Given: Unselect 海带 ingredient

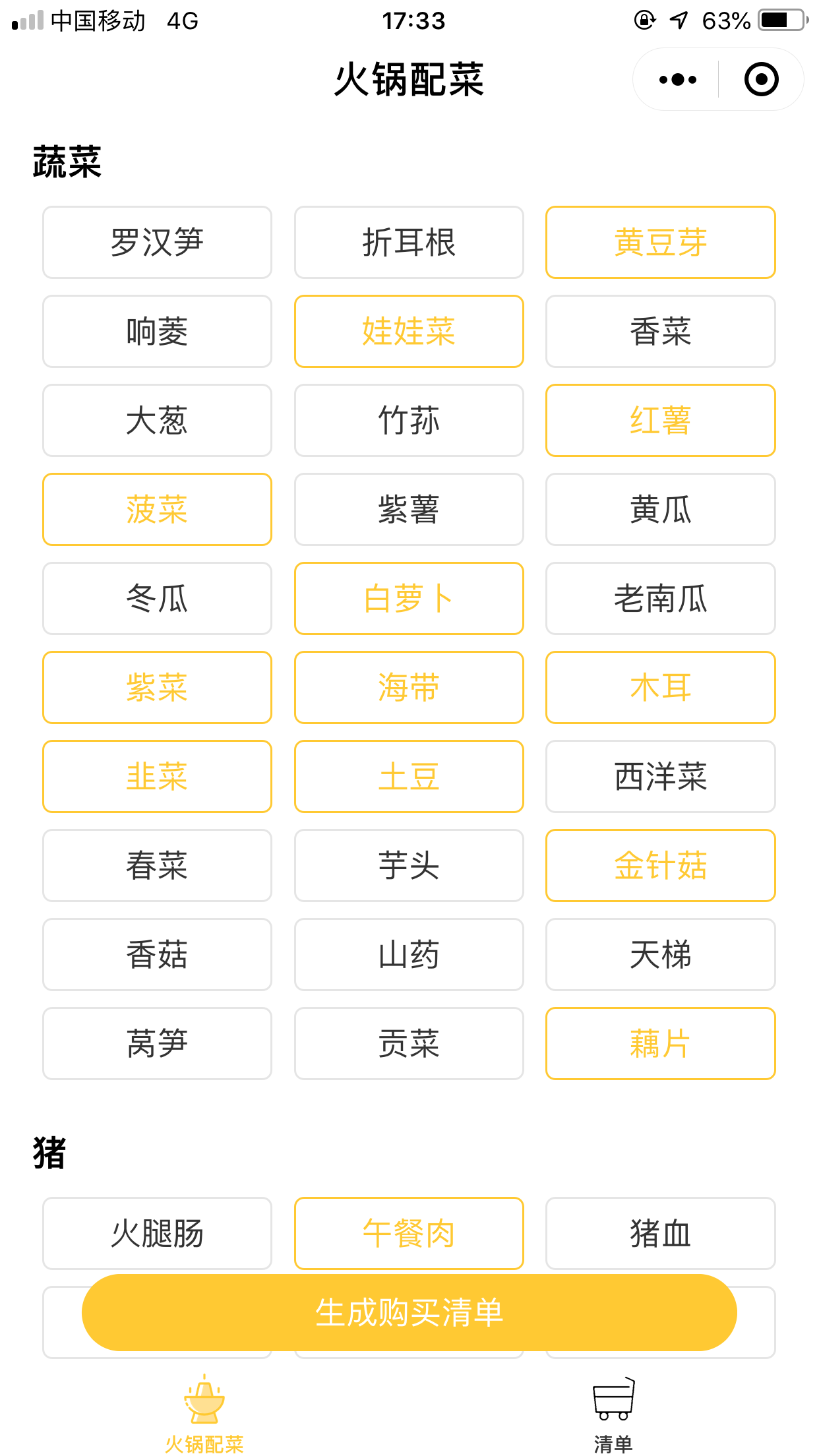Looking at the screenshot, I should point(409,687).
